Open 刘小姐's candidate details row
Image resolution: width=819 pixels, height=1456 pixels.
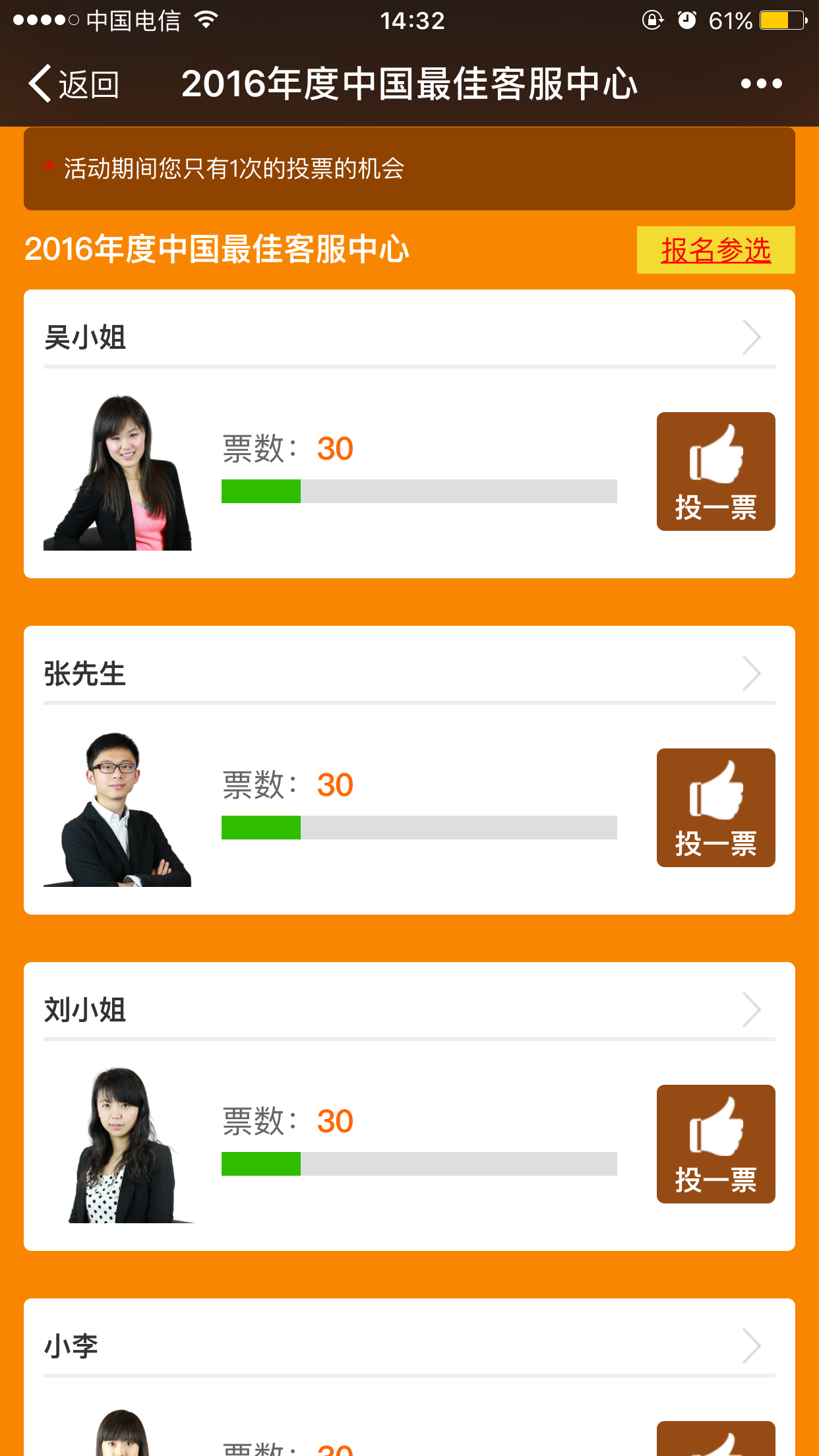click(409, 1010)
